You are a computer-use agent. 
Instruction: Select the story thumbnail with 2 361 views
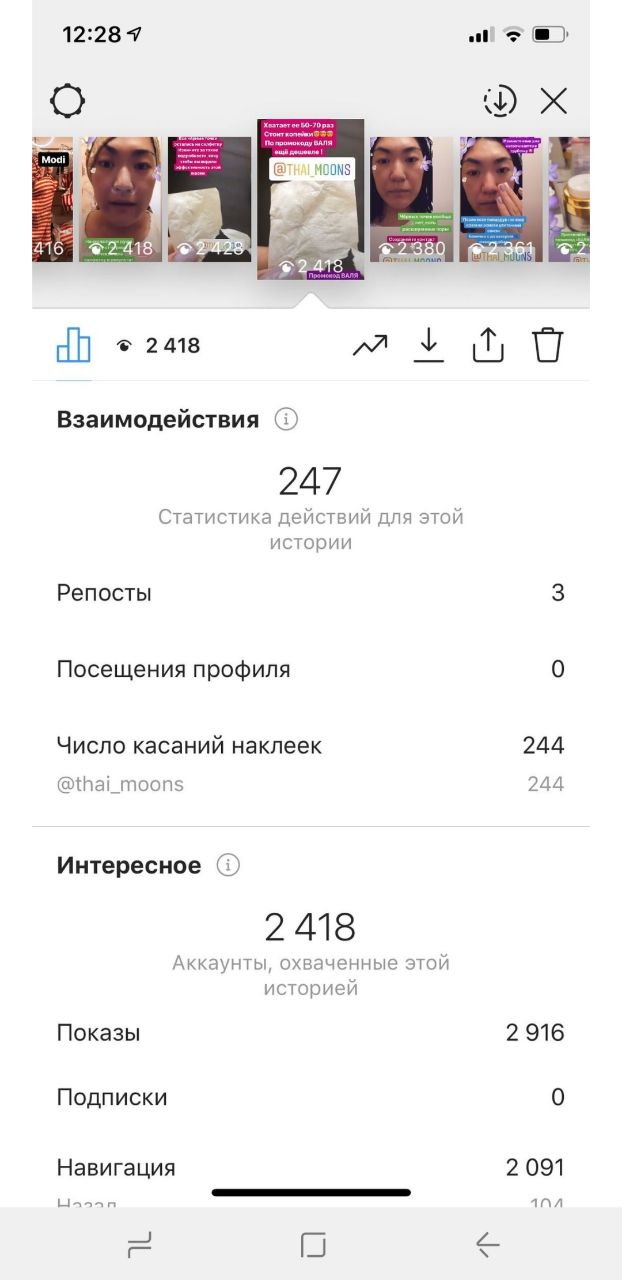[501, 199]
